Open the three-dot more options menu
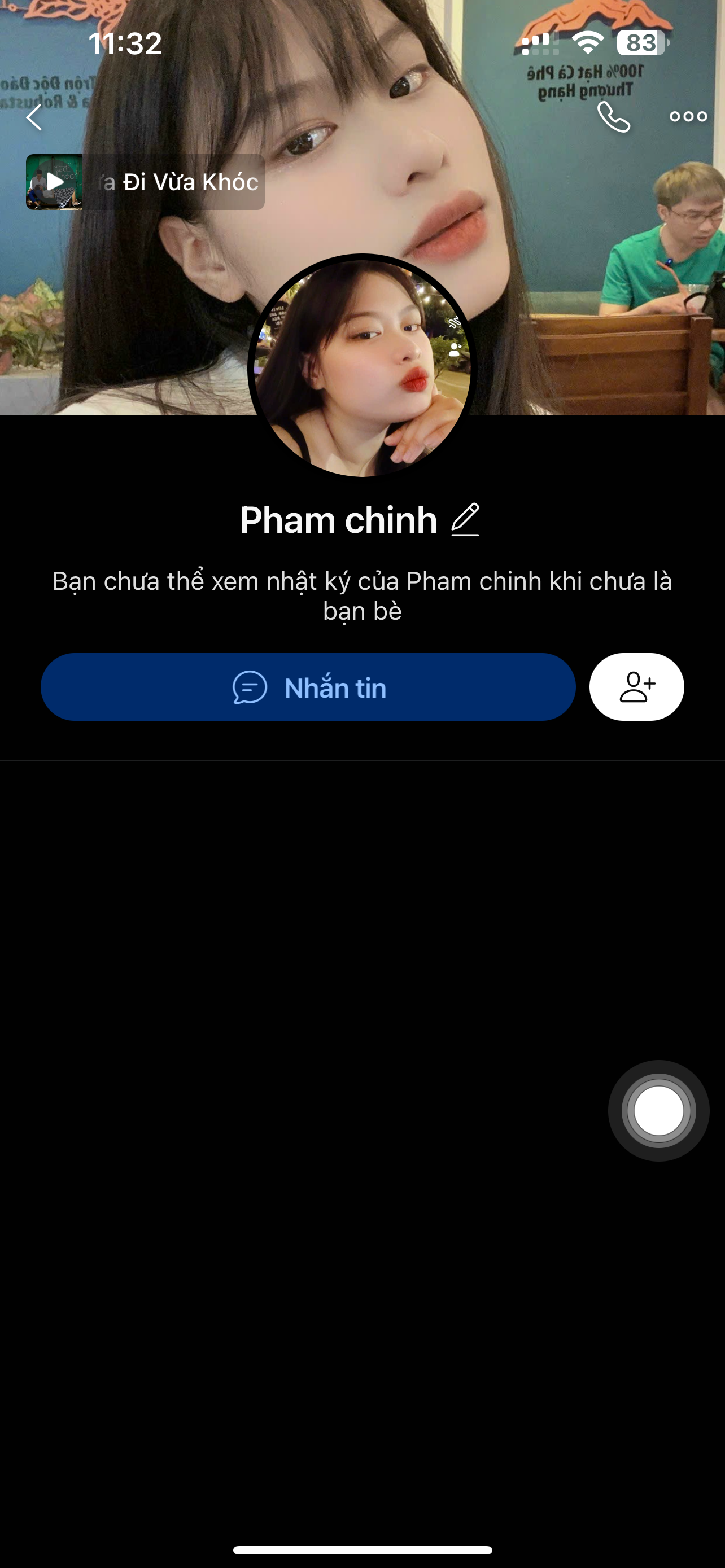This screenshot has width=725, height=1568. click(x=688, y=117)
